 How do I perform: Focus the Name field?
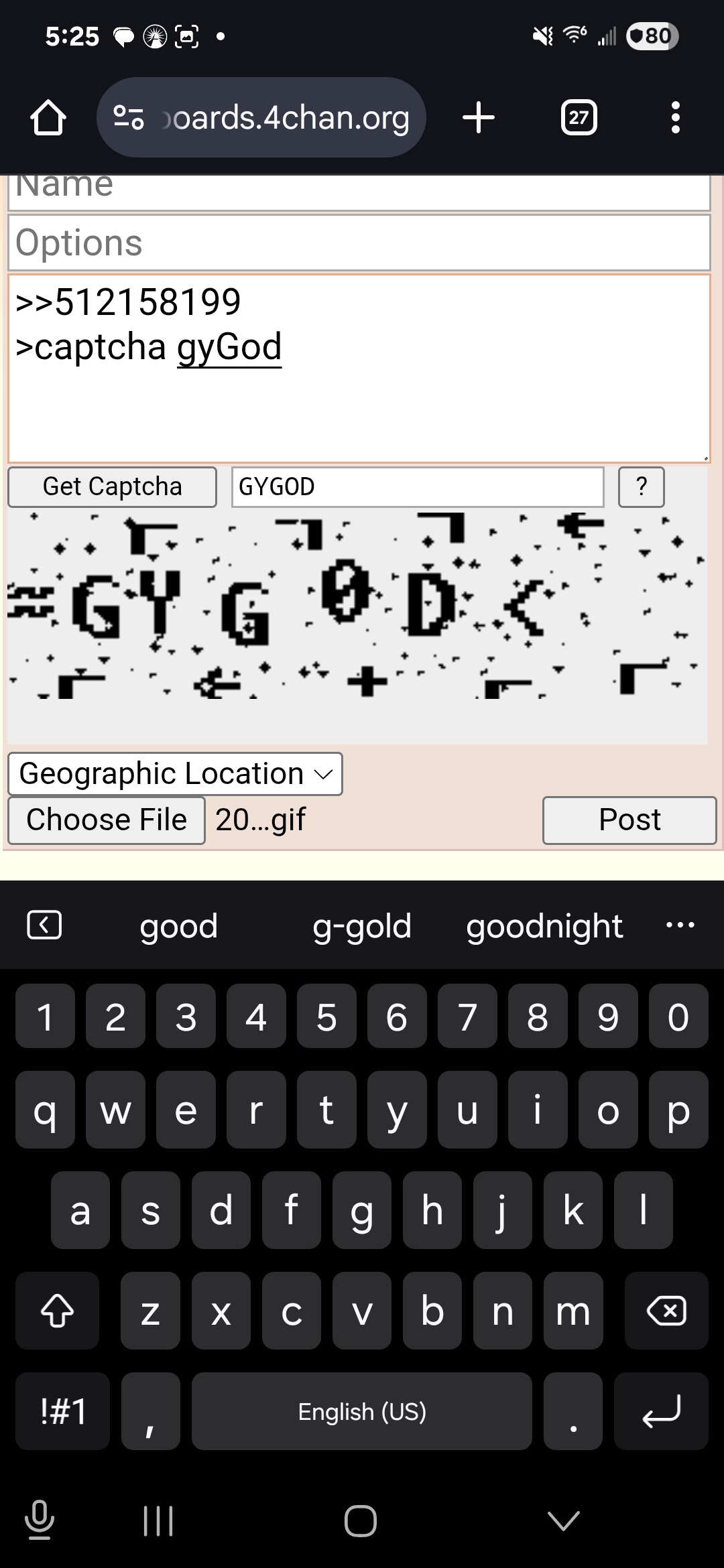[x=359, y=191]
